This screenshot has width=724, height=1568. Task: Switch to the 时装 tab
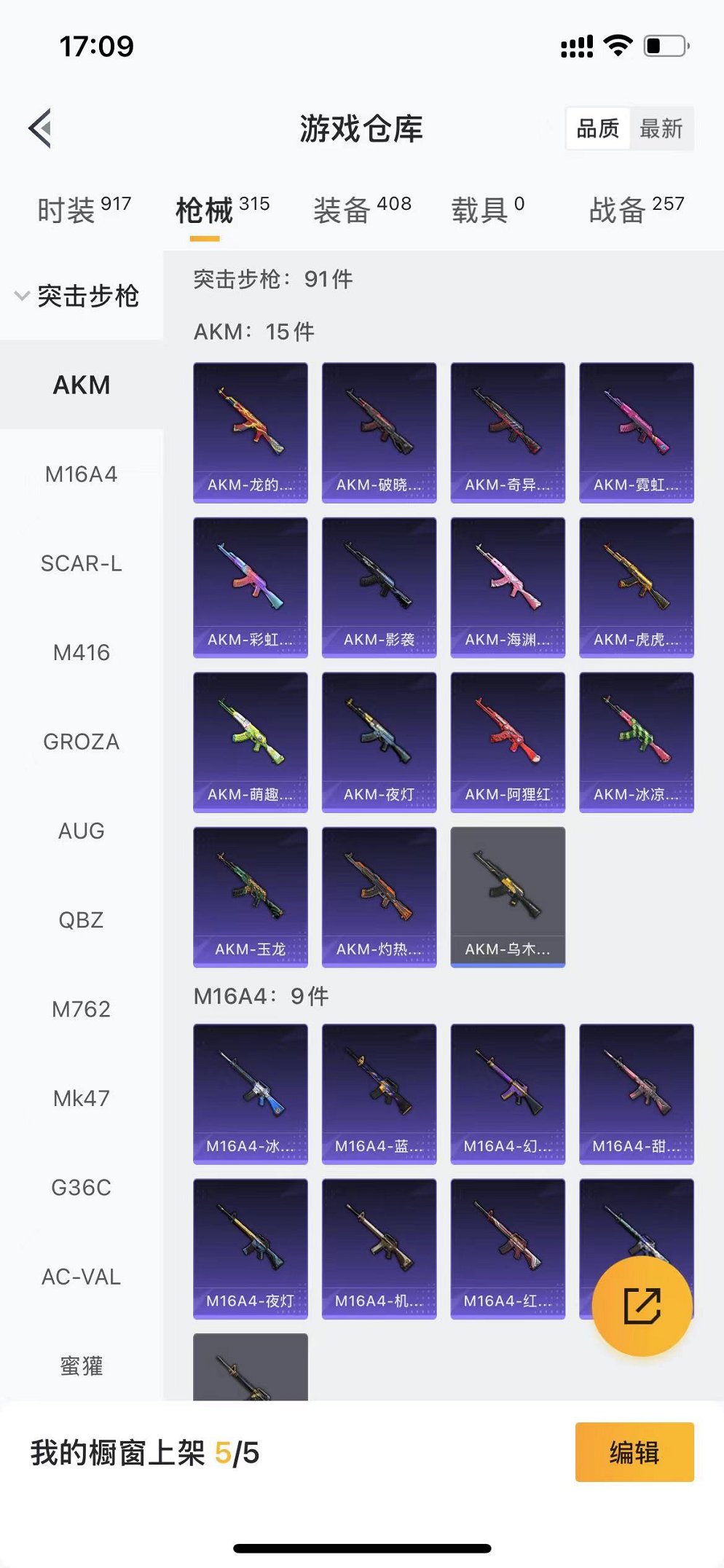coord(84,210)
